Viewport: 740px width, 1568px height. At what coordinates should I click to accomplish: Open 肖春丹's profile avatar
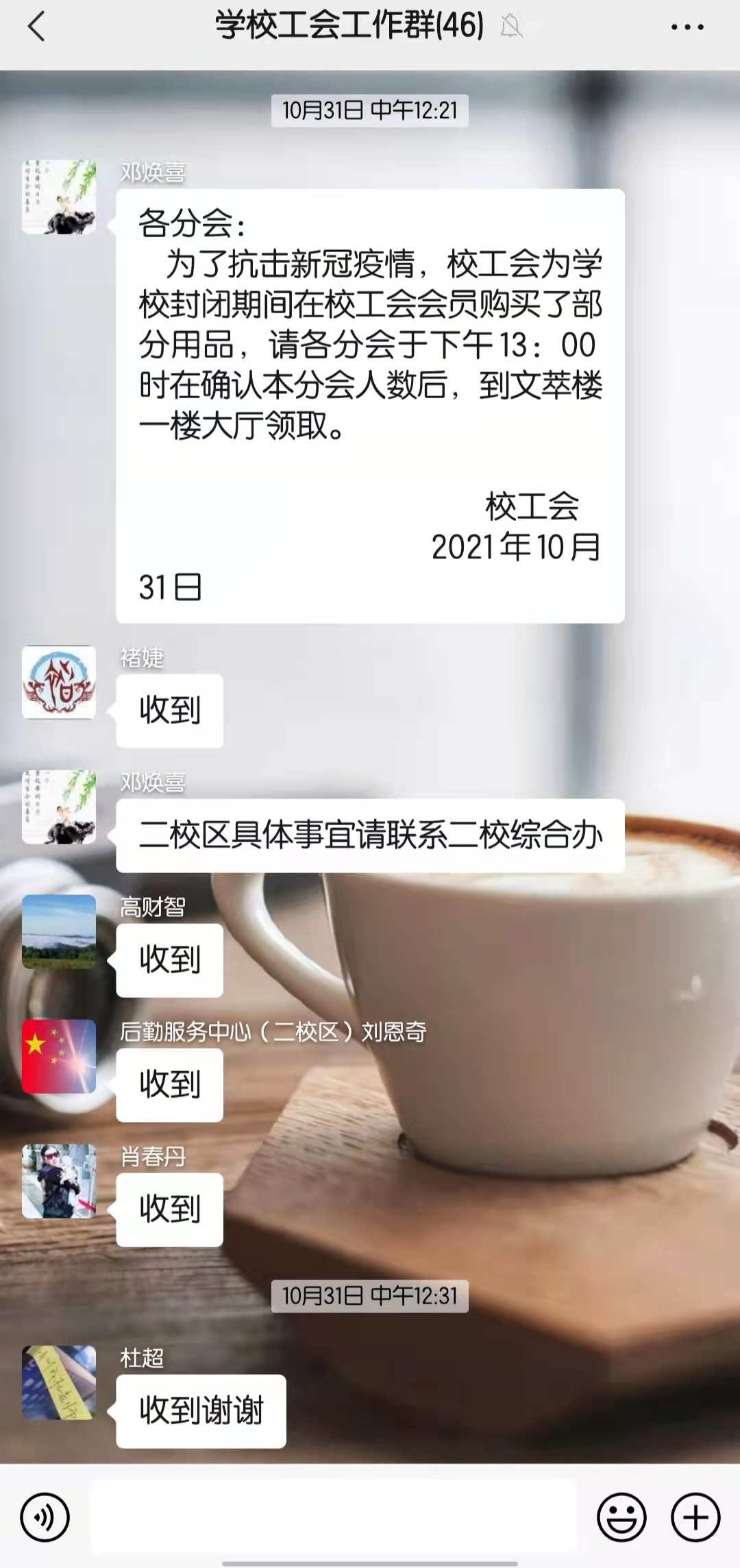point(59,1181)
